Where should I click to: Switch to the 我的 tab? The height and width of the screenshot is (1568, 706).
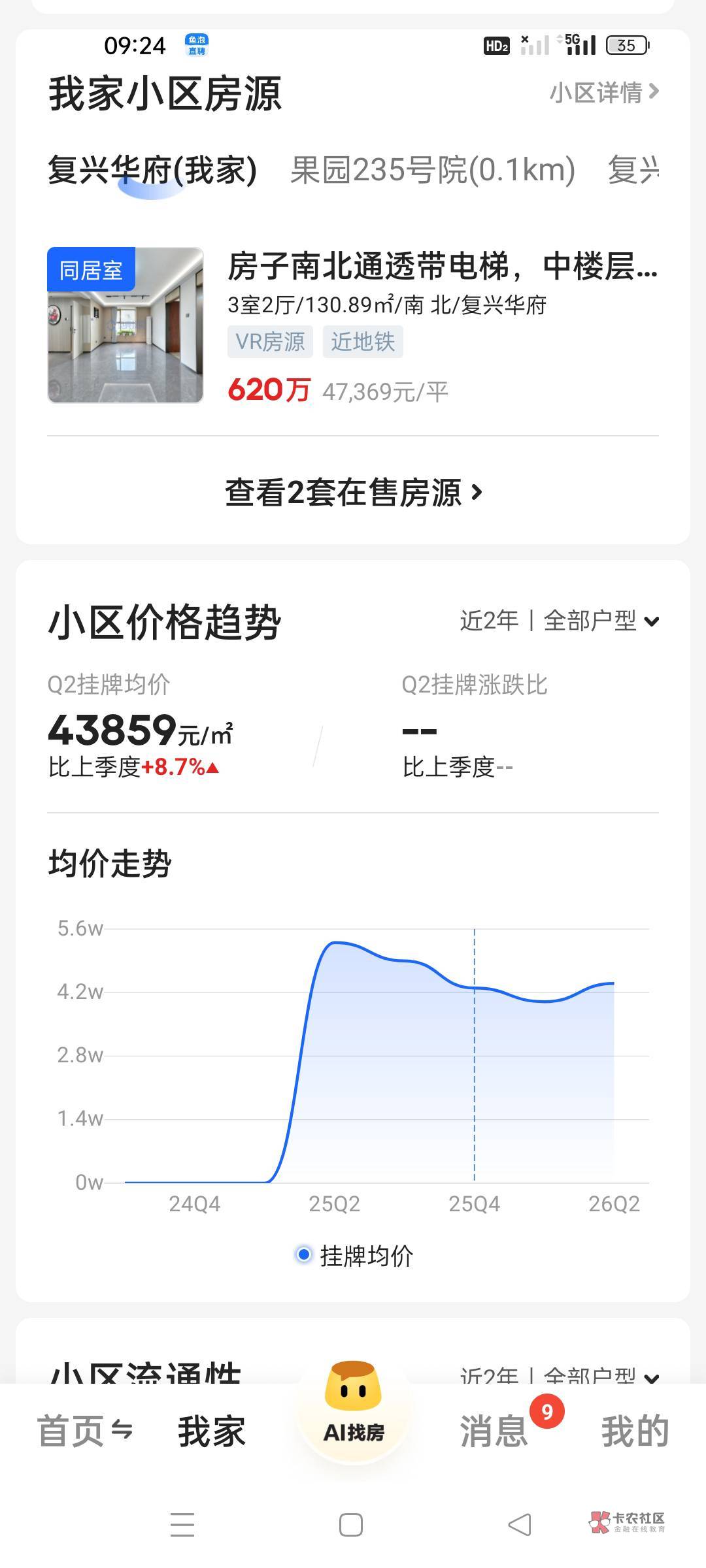(x=635, y=1431)
